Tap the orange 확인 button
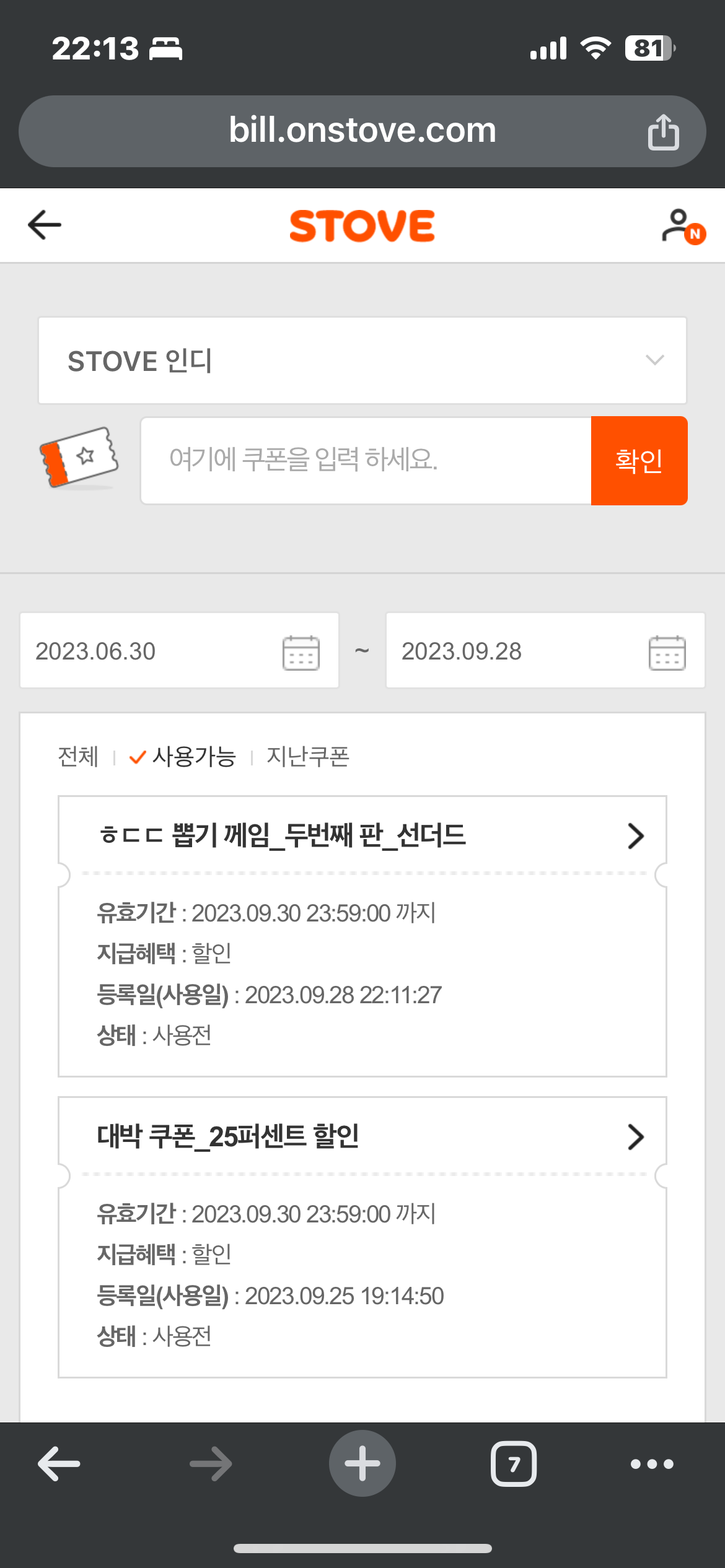This screenshot has height=1568, width=725. click(x=639, y=460)
